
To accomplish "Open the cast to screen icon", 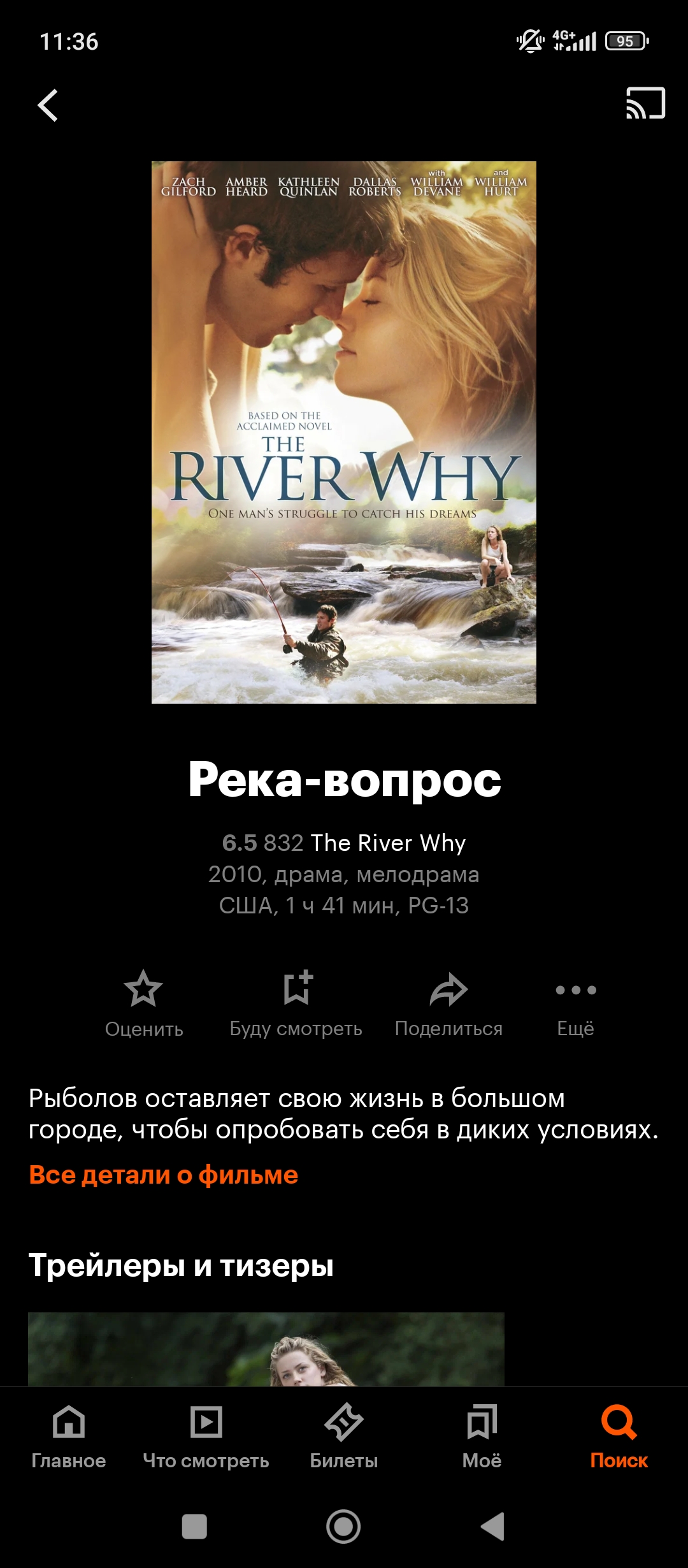I will pos(645,103).
